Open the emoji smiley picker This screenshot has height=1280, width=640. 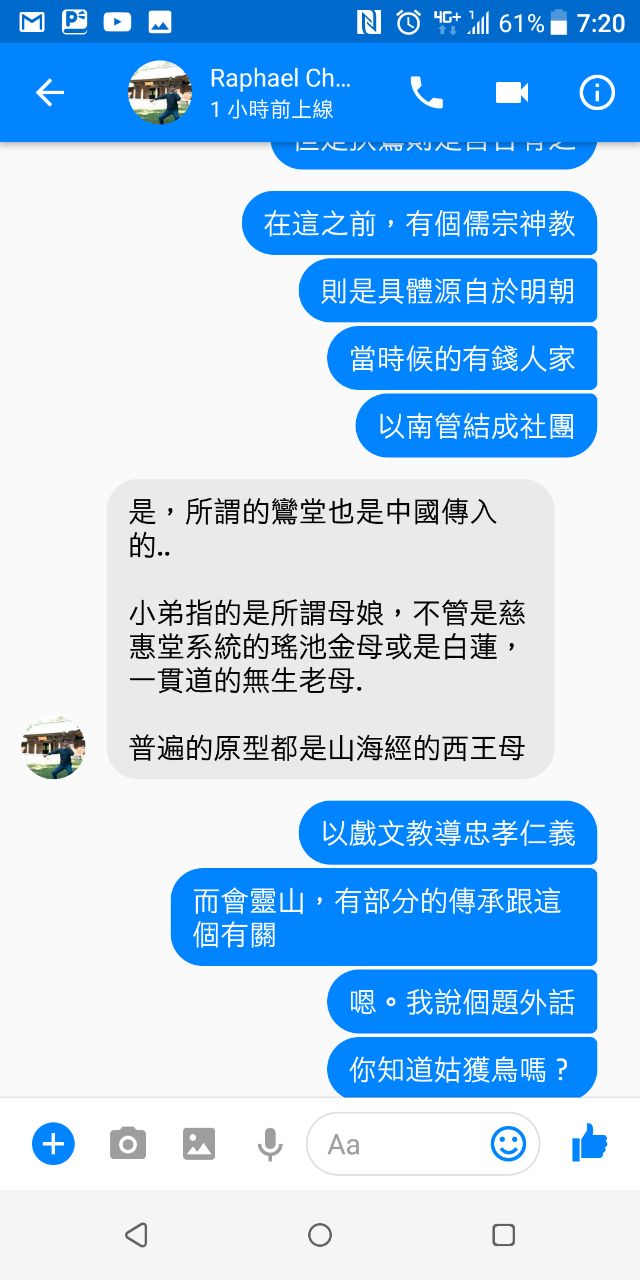(x=508, y=1143)
